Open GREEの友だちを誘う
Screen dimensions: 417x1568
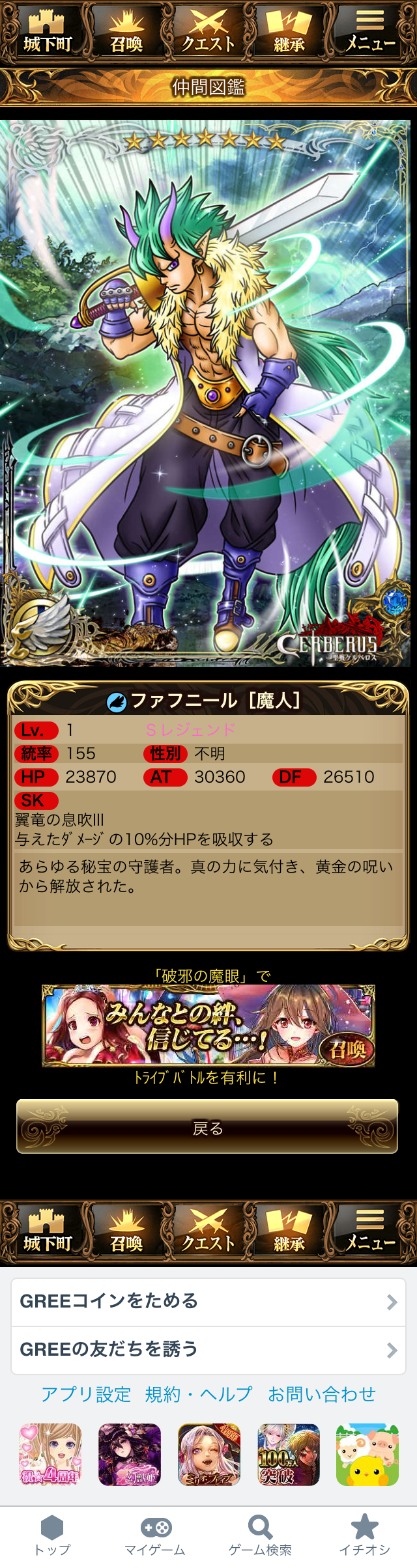pos(208,1349)
